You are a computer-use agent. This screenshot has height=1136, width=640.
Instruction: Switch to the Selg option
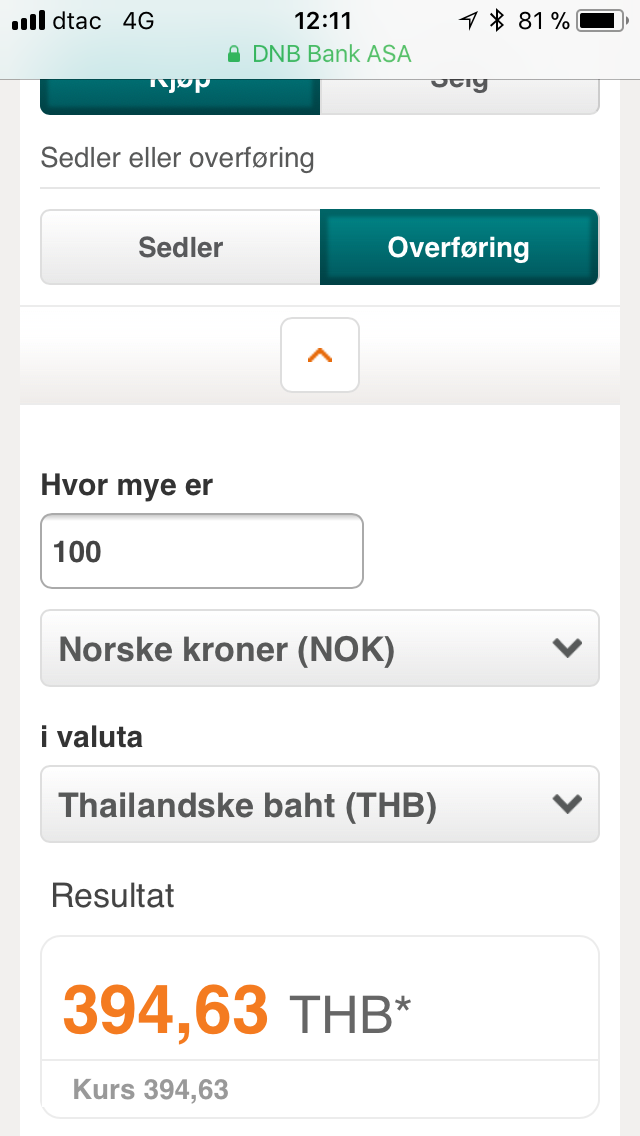[460, 96]
